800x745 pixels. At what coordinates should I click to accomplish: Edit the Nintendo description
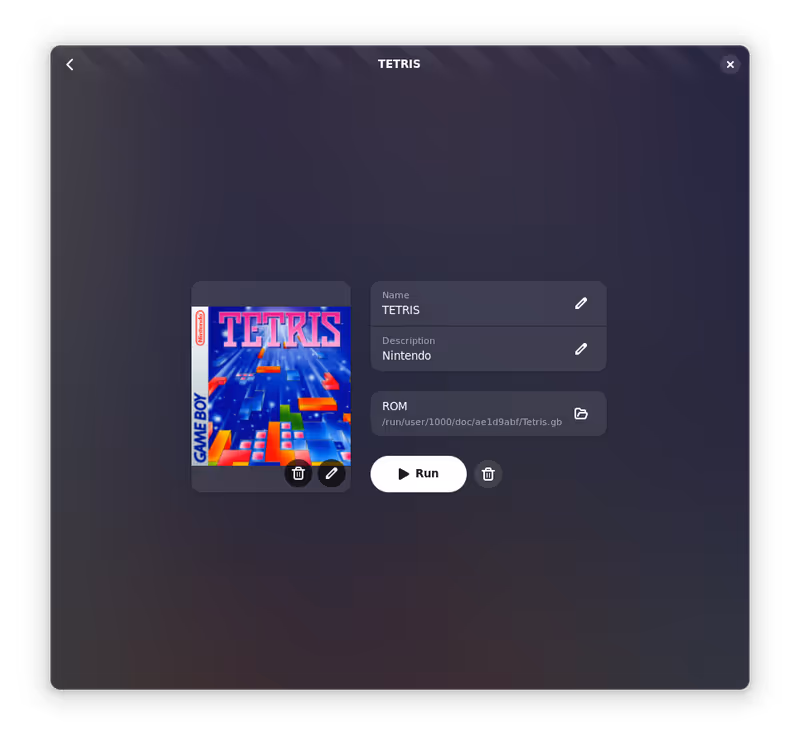click(x=581, y=349)
